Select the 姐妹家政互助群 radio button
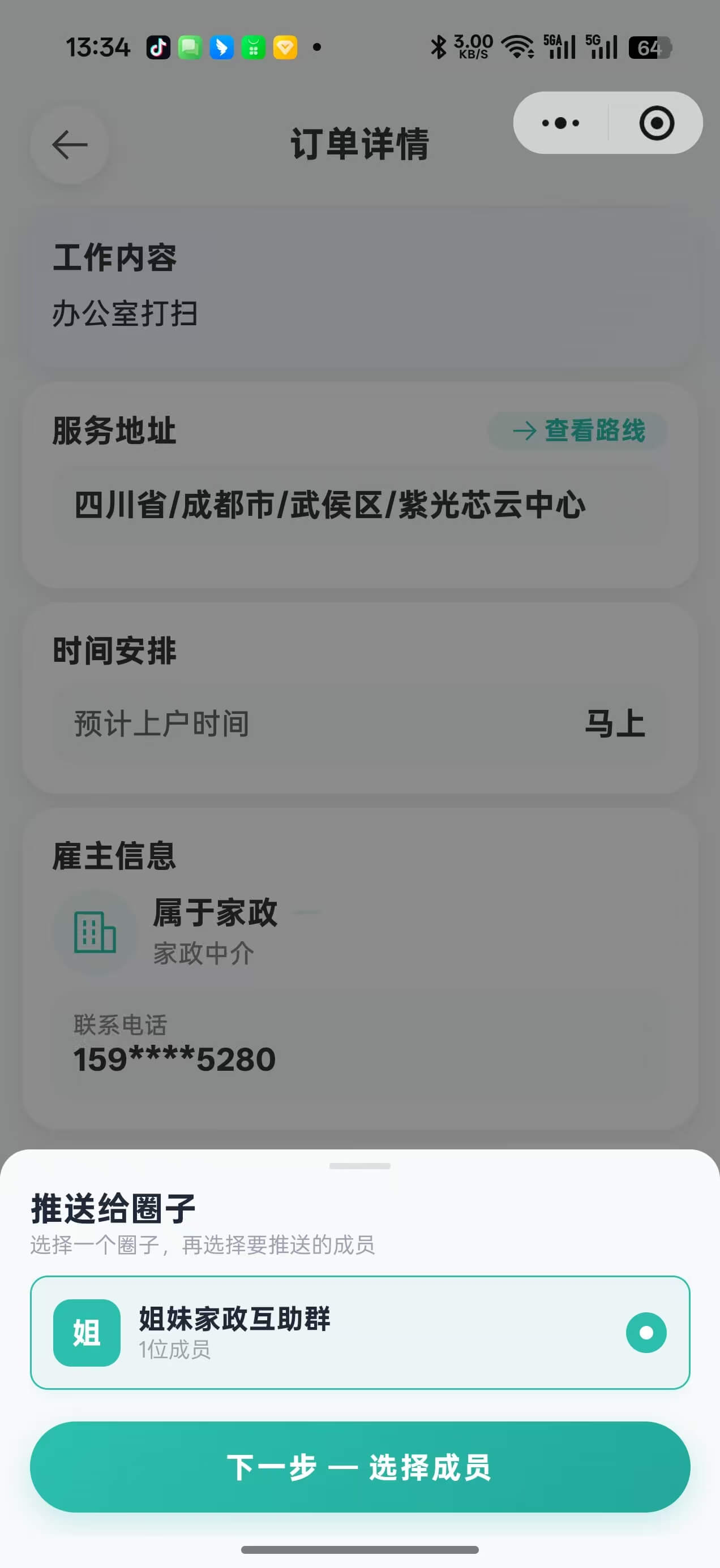Viewport: 720px width, 1568px height. tap(646, 1333)
